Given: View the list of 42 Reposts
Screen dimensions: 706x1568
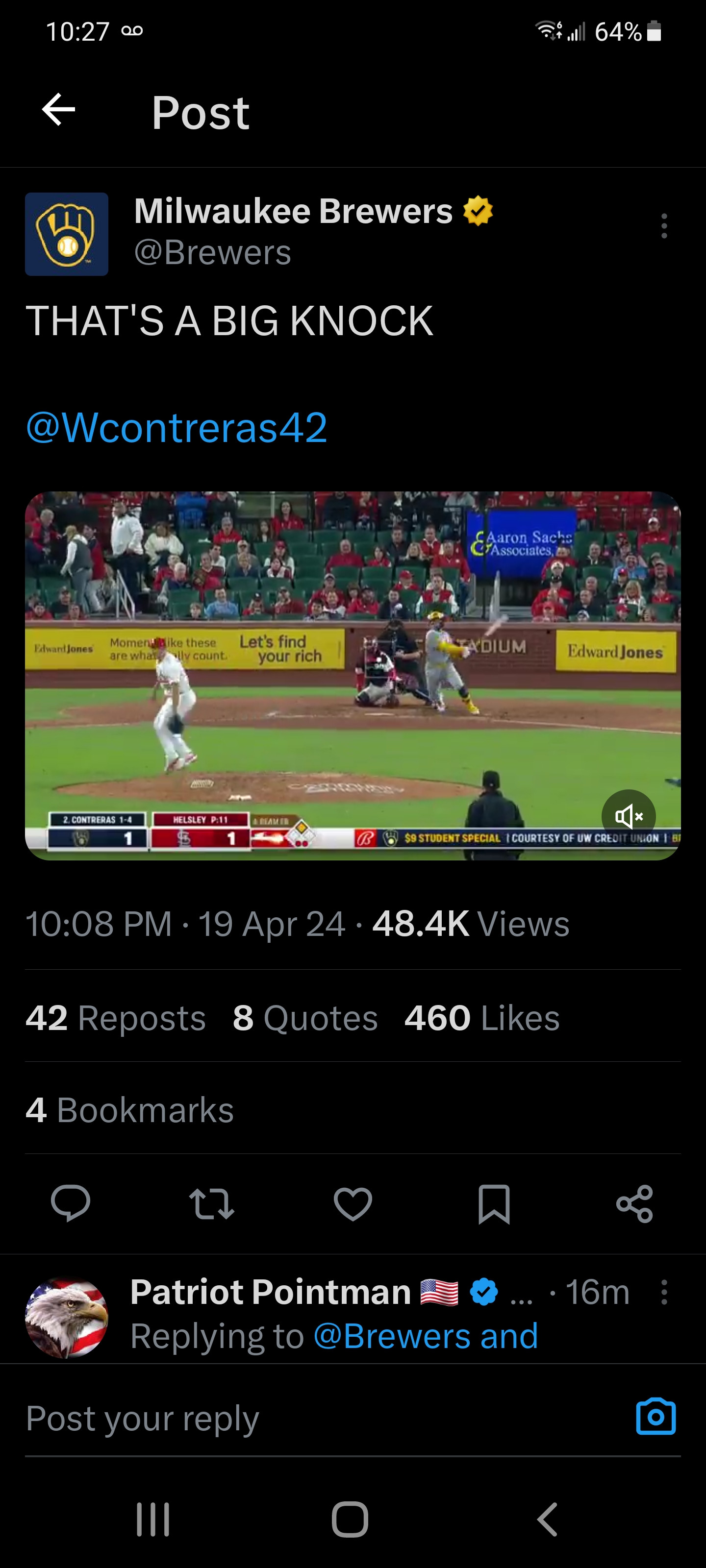Looking at the screenshot, I should [116, 1018].
